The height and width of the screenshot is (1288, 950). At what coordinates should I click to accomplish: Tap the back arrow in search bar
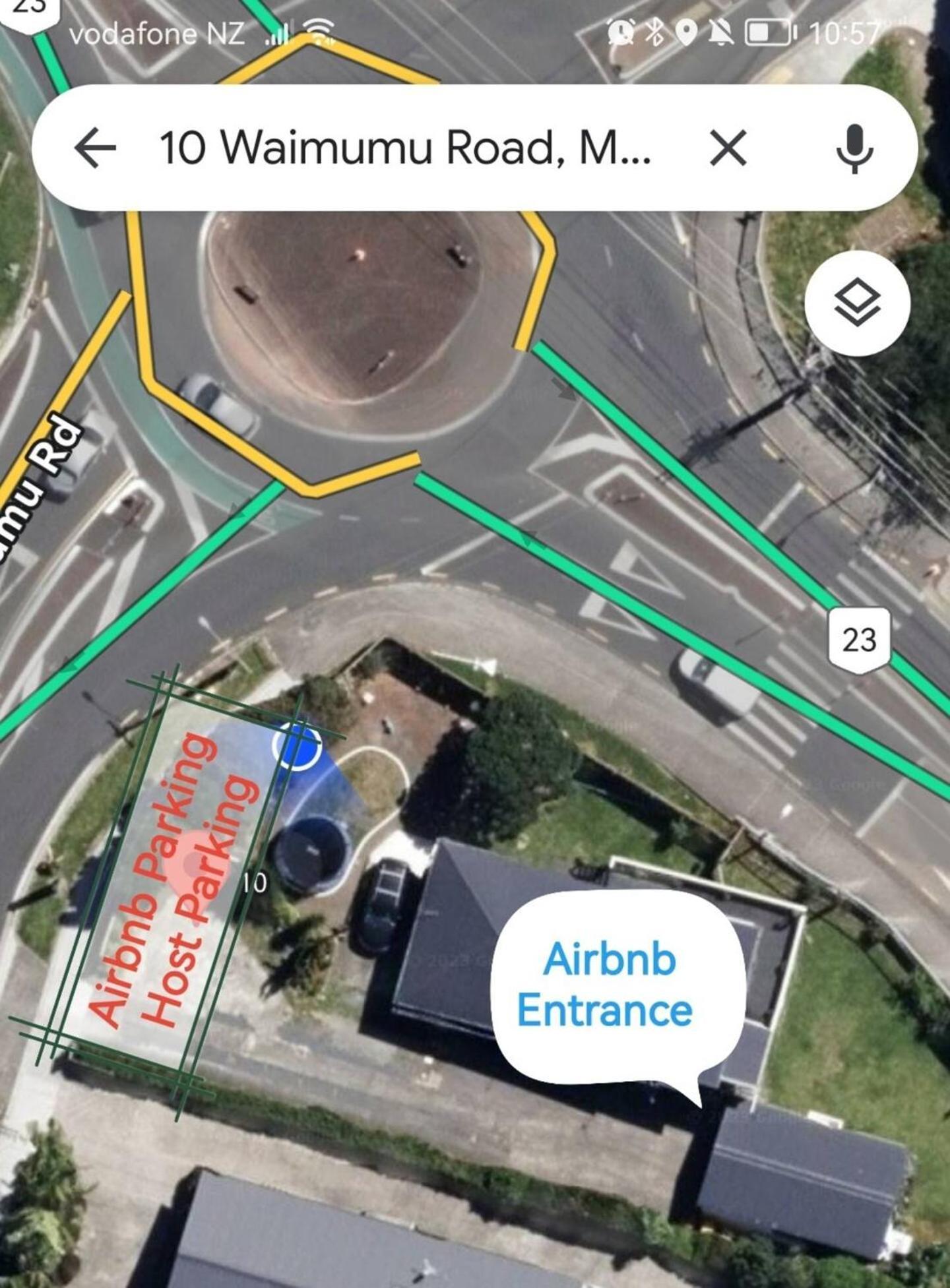[x=95, y=147]
